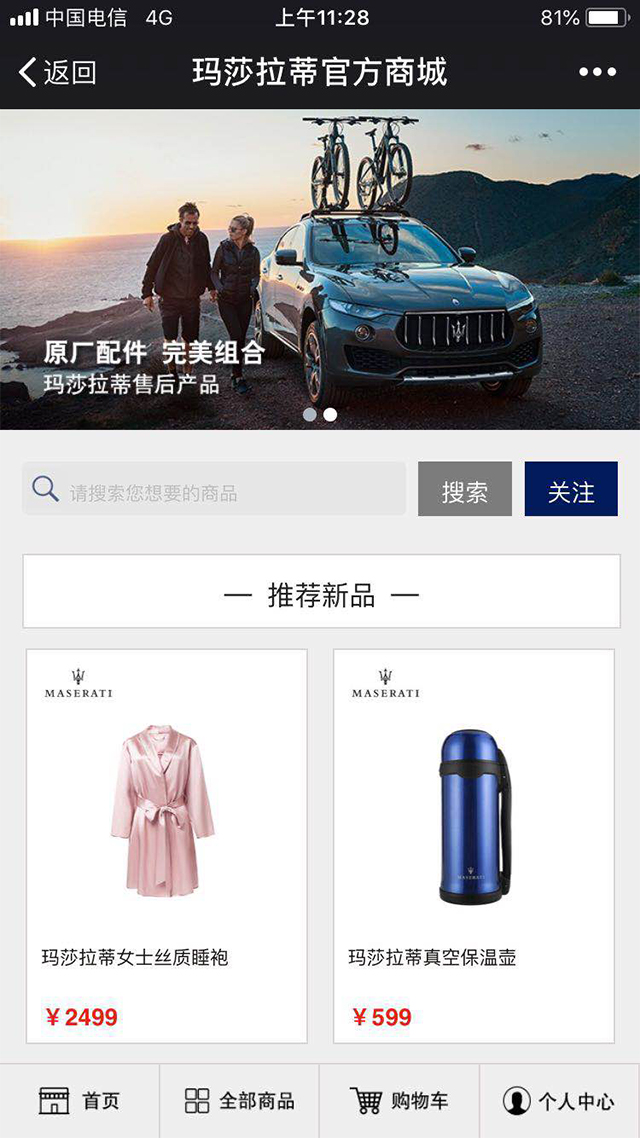Open the 玛莎拉蒂真空保温壶 product card

474,846
